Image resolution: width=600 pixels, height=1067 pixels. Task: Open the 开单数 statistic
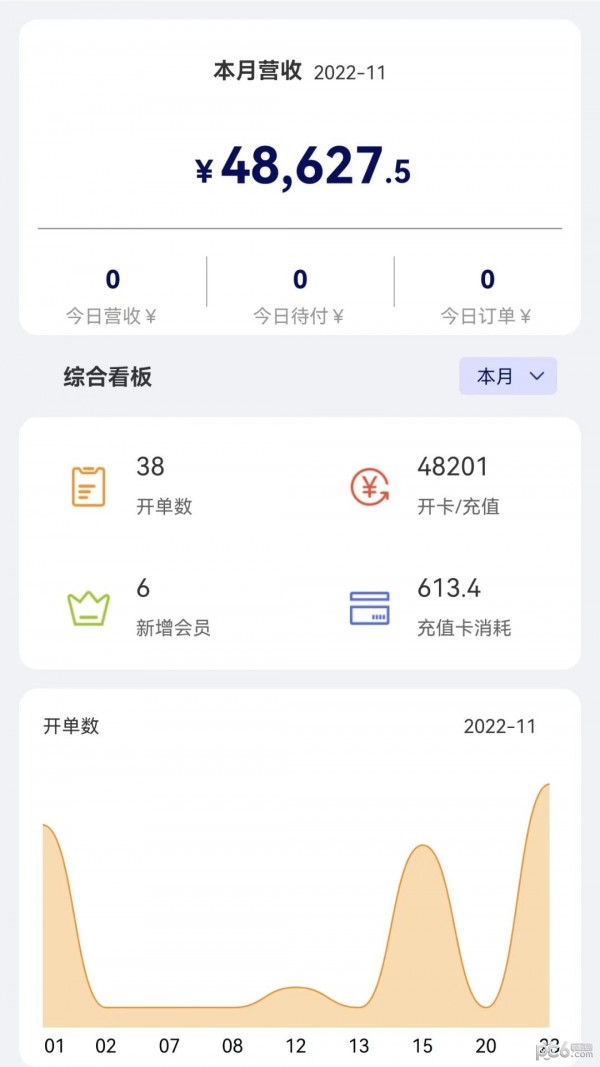[x=133, y=486]
